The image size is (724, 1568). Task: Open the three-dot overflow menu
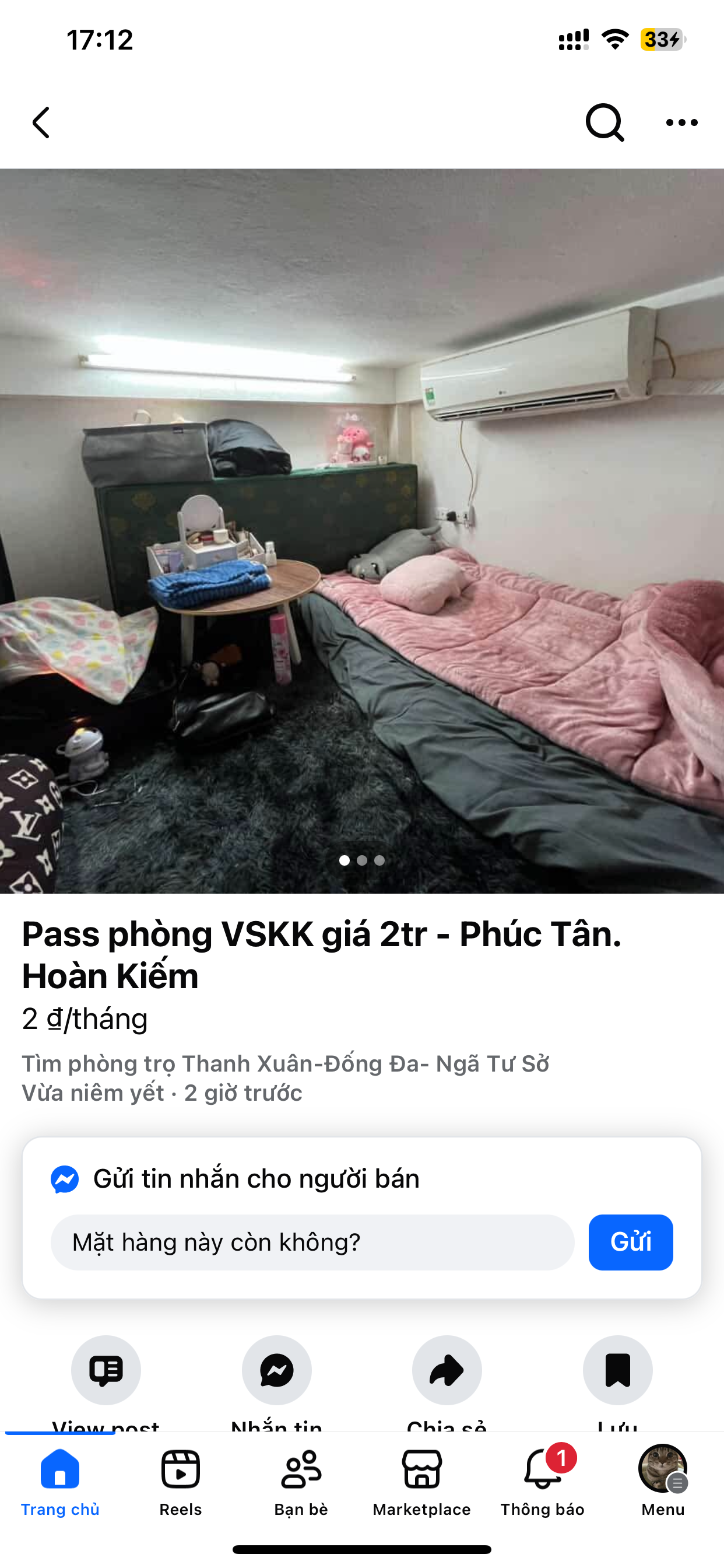681,123
